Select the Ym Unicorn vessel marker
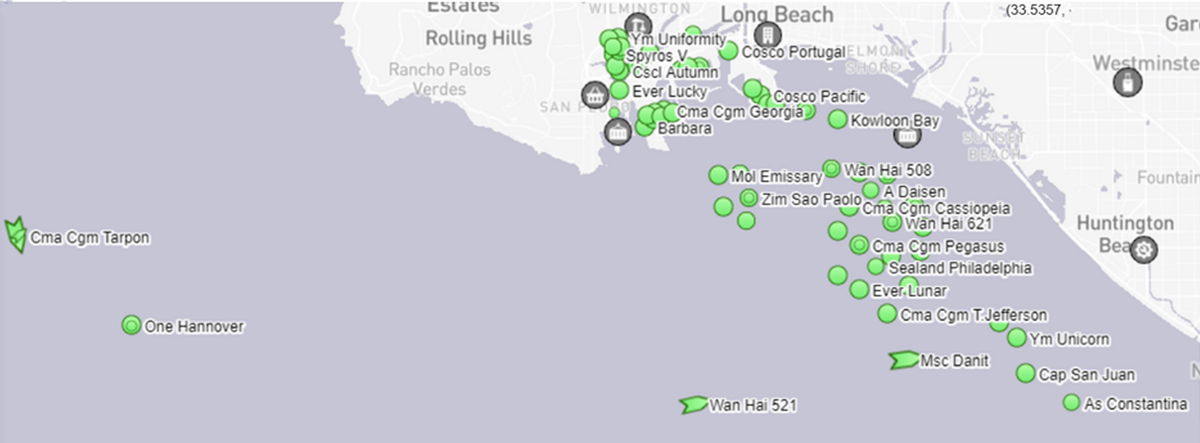 [1016, 338]
